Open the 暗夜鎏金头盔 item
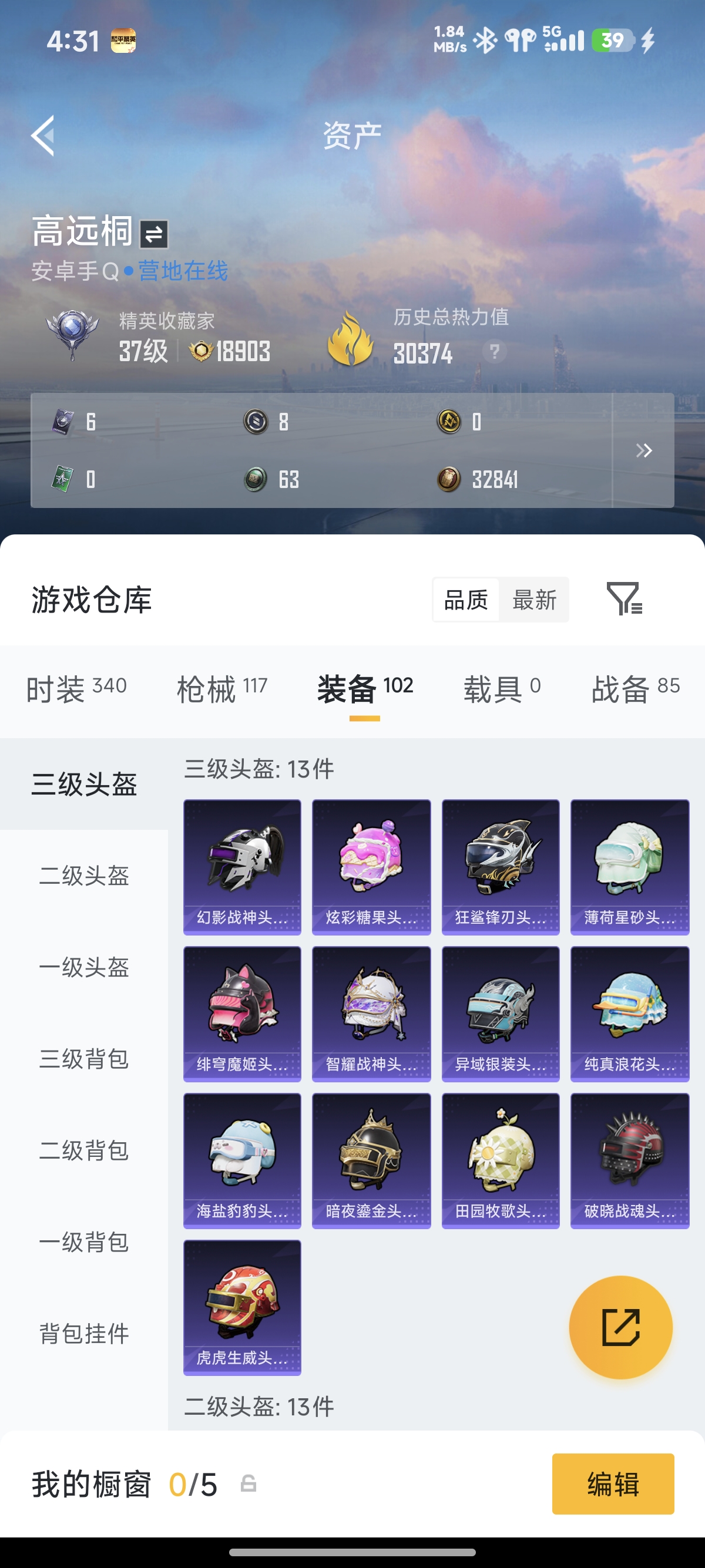 pyautogui.click(x=371, y=1160)
